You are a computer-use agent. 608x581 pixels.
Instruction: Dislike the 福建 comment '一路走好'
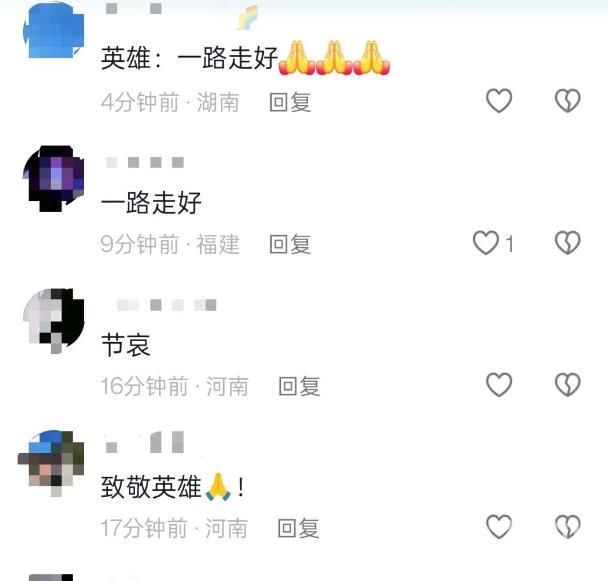coord(567,243)
